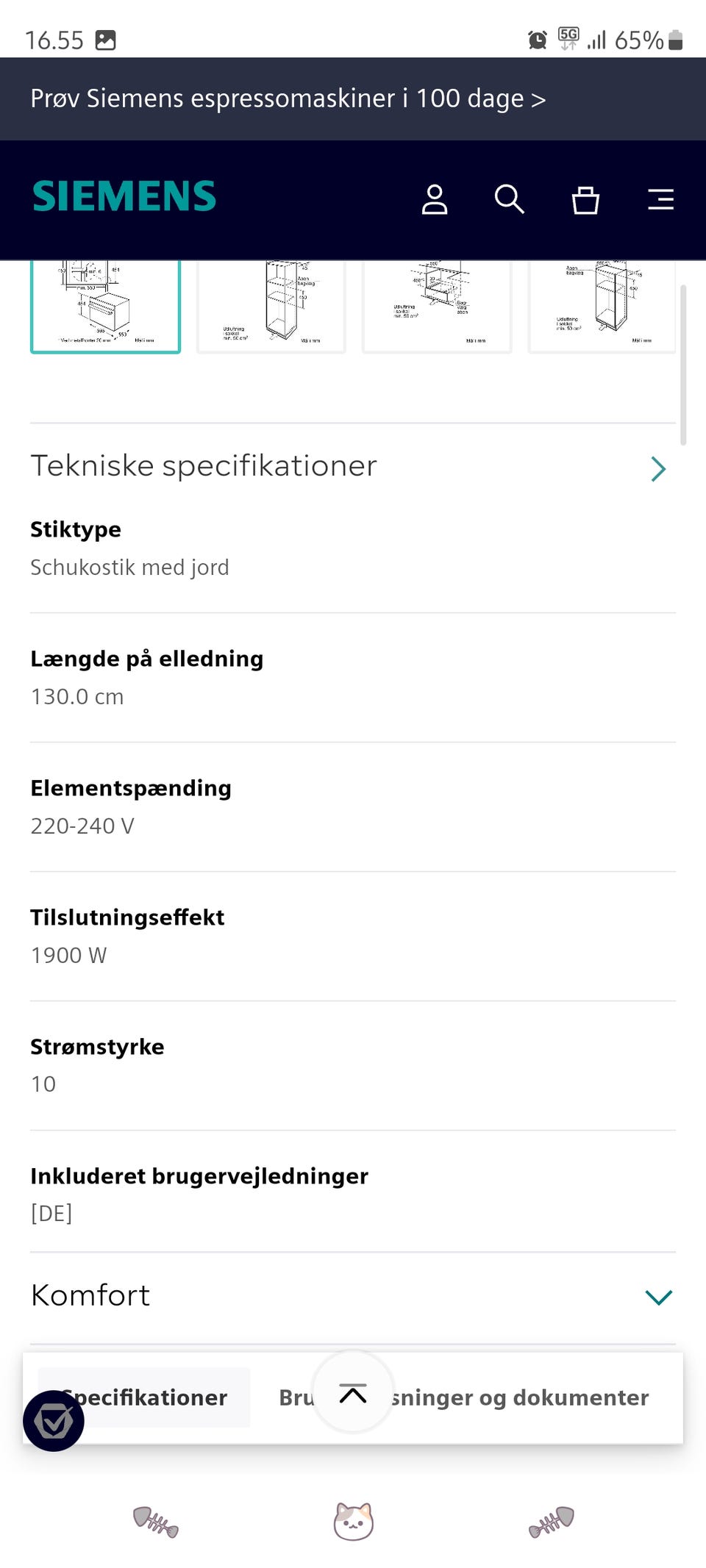Select the highlighted installation diagram thumbnail
Screen dimensions: 706x1568
105,307
